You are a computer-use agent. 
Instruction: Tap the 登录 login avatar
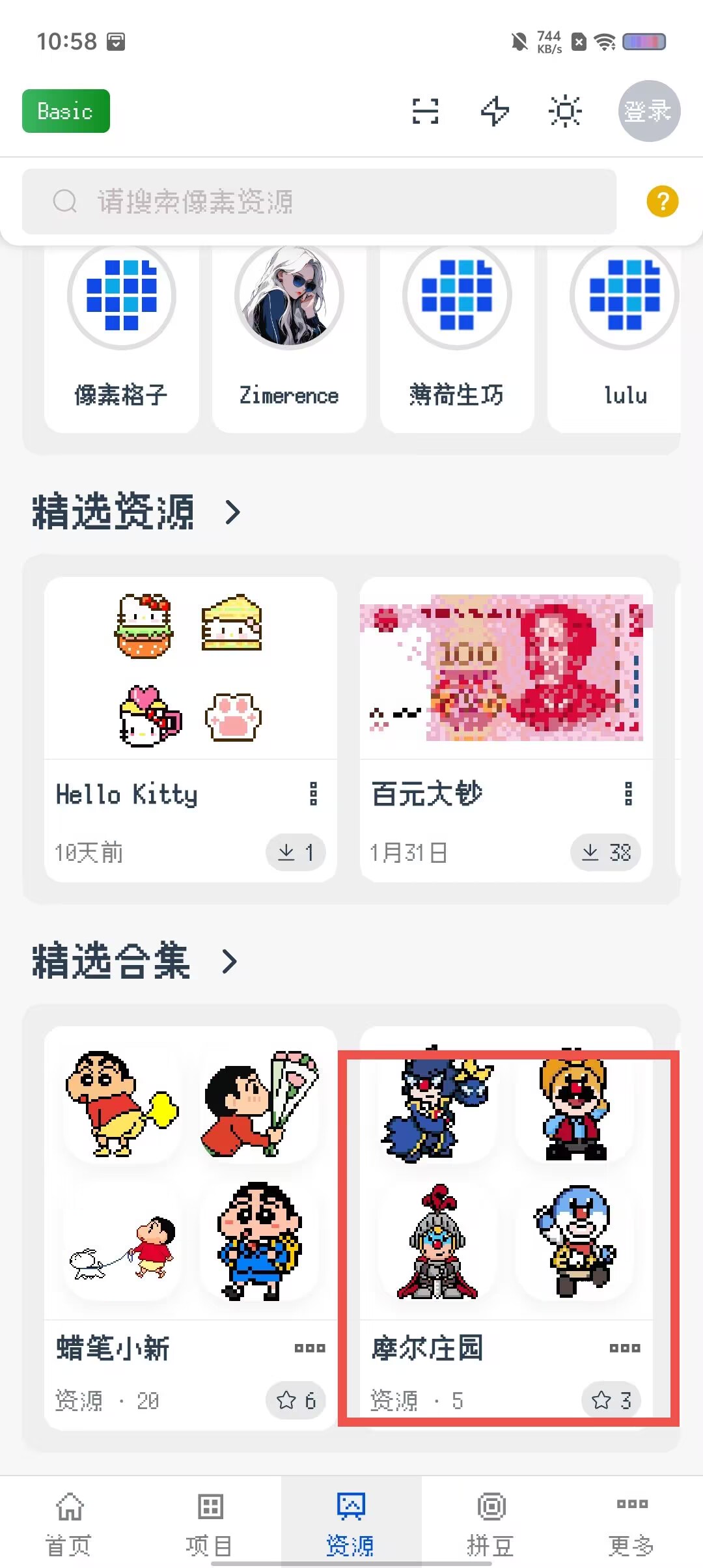click(649, 111)
